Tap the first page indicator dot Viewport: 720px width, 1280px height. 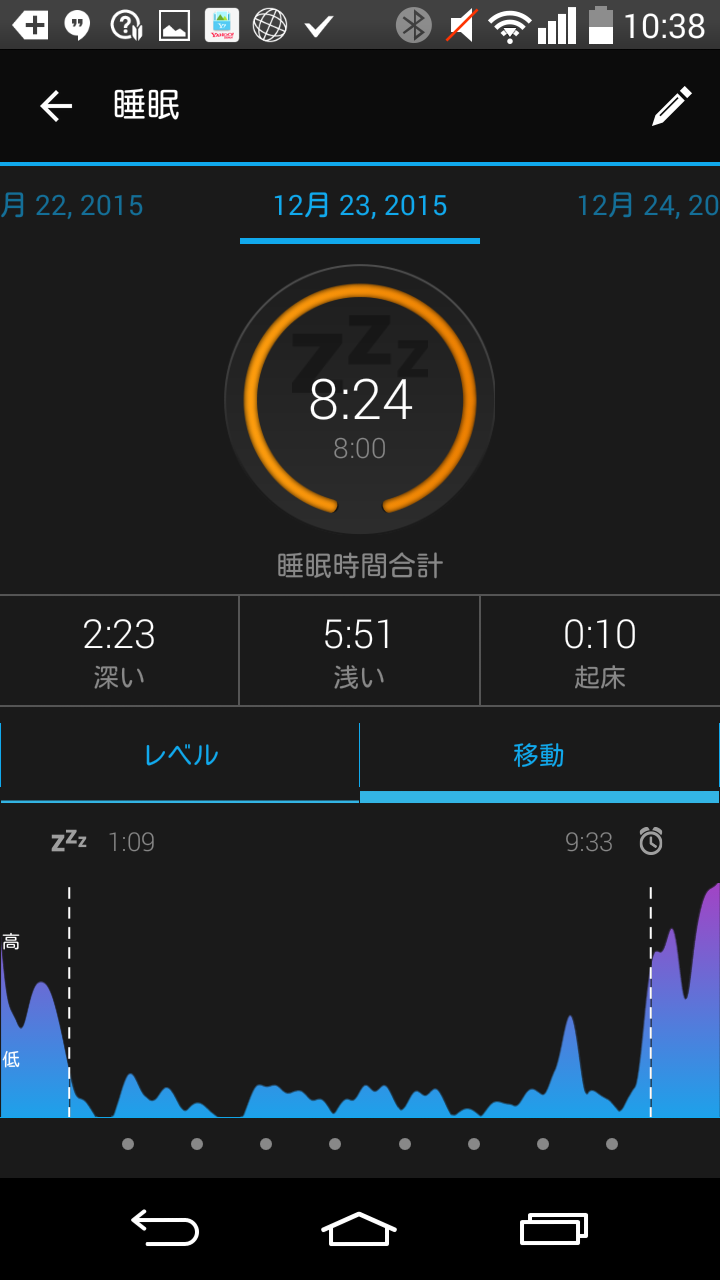tap(127, 1143)
